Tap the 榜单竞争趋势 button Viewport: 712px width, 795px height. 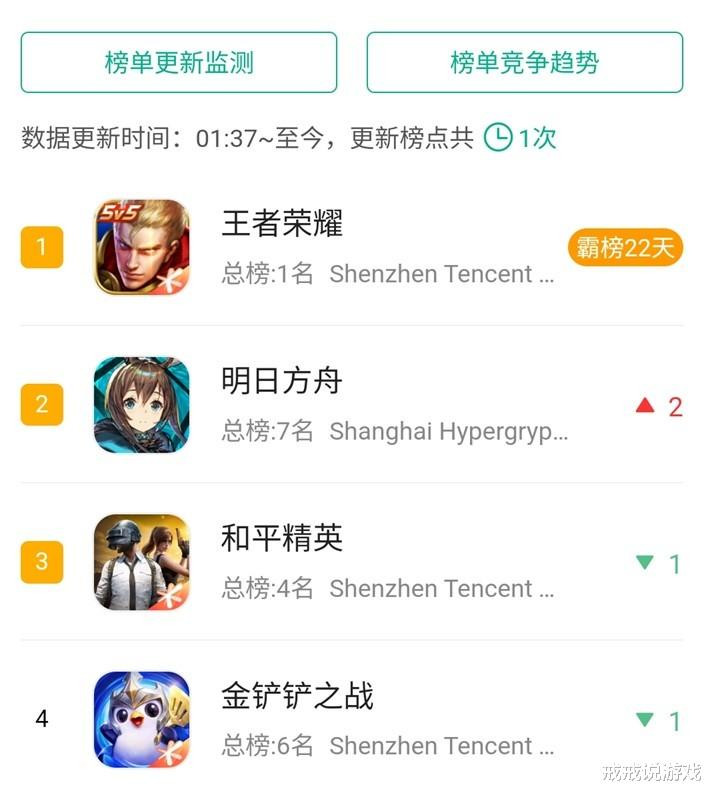point(524,63)
